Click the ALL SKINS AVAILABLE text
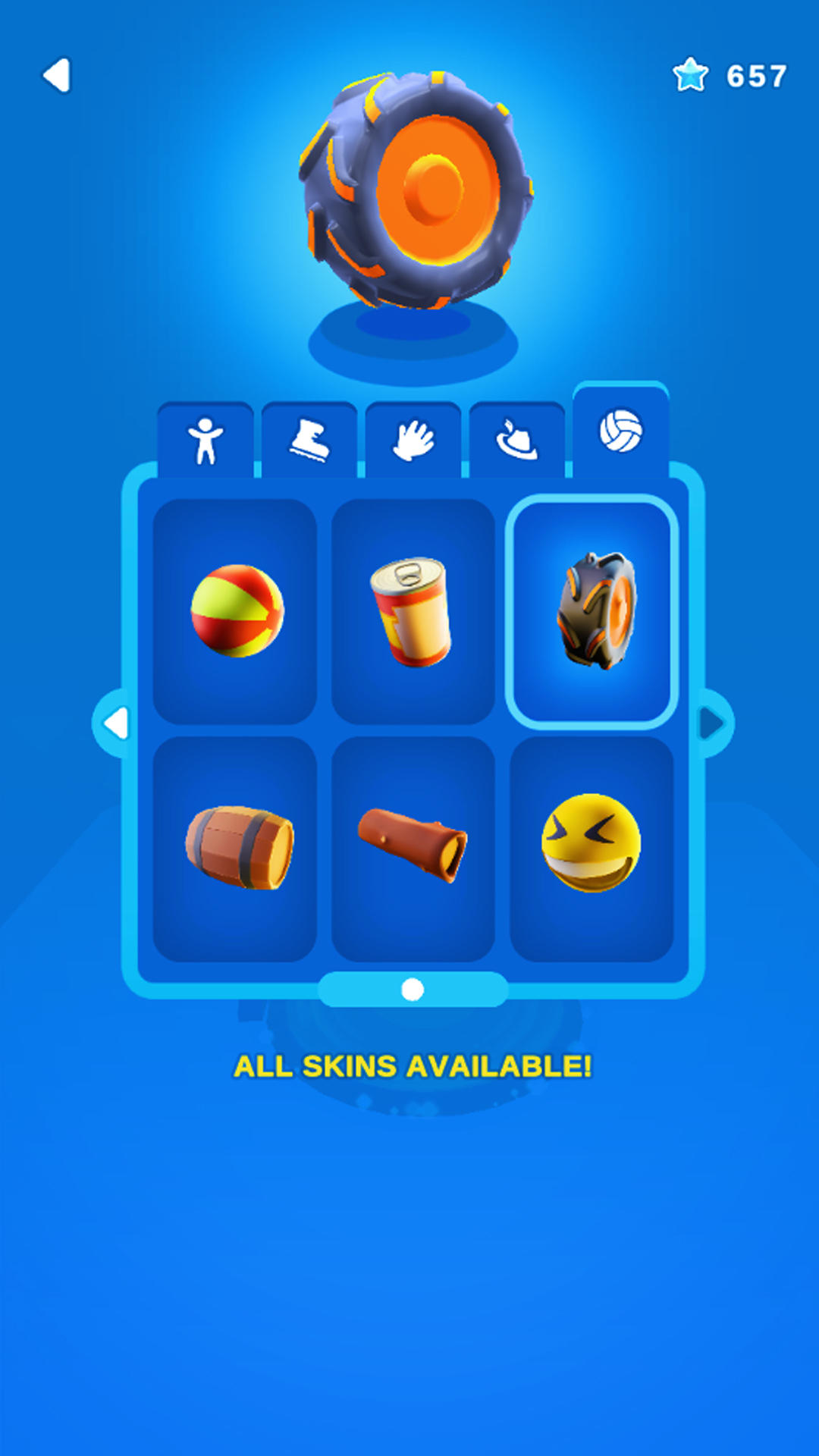Image resolution: width=819 pixels, height=1456 pixels. tap(413, 1066)
